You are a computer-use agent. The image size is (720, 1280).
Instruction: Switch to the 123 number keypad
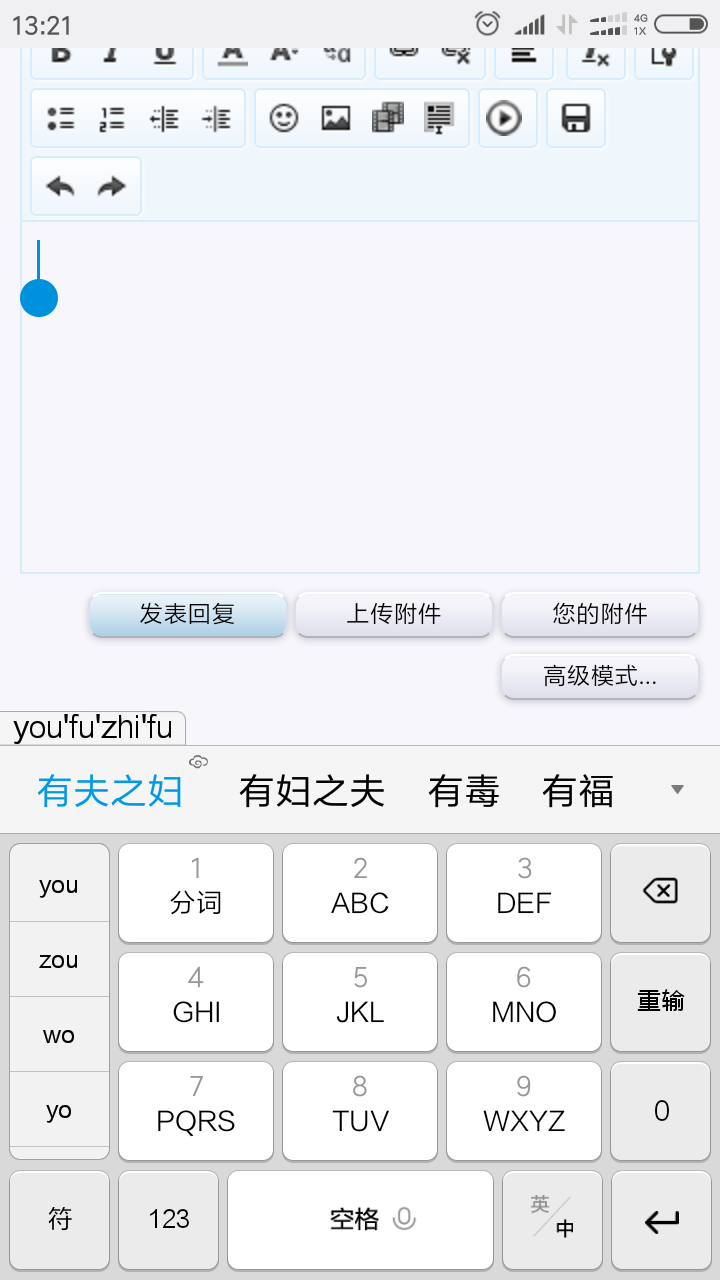point(168,1220)
